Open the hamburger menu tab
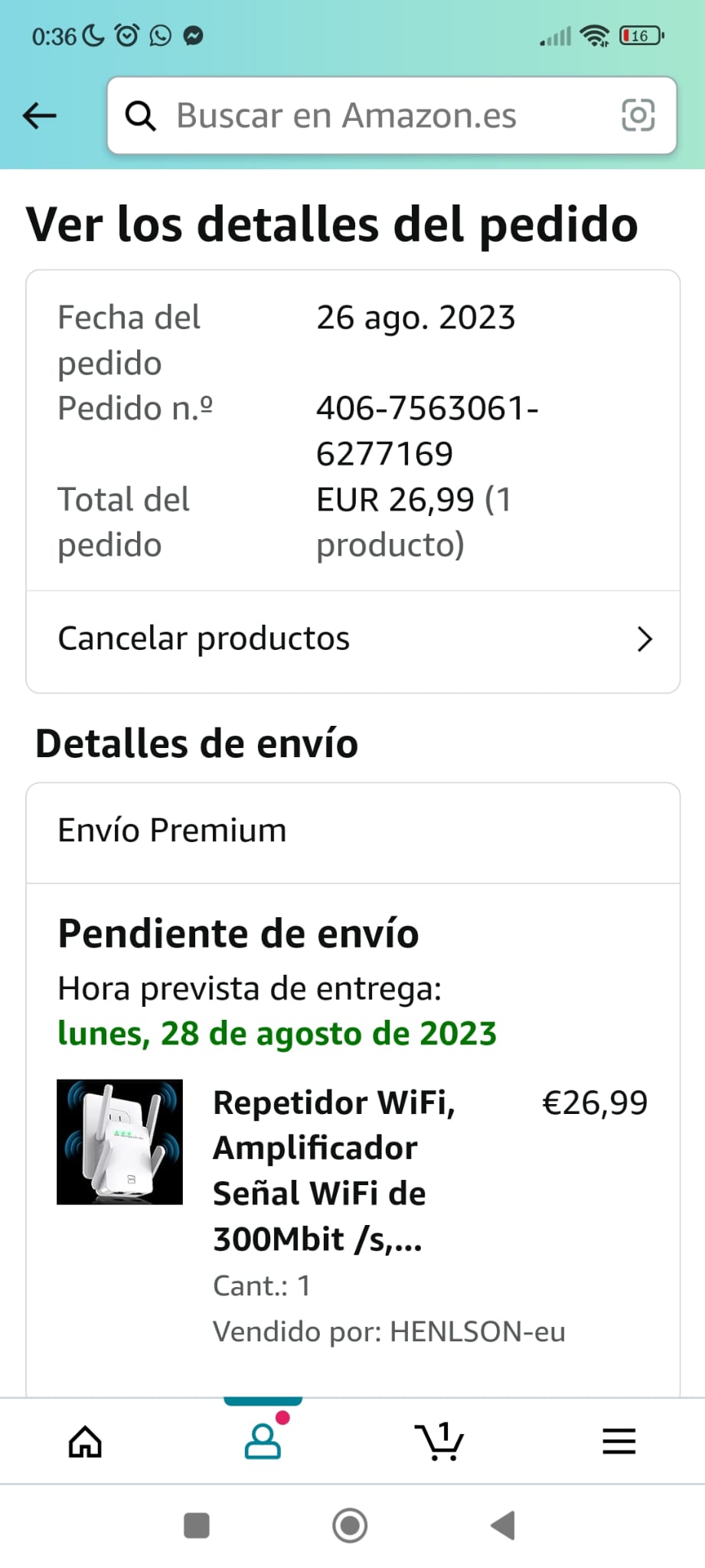The width and height of the screenshot is (705, 1568). (x=619, y=1442)
